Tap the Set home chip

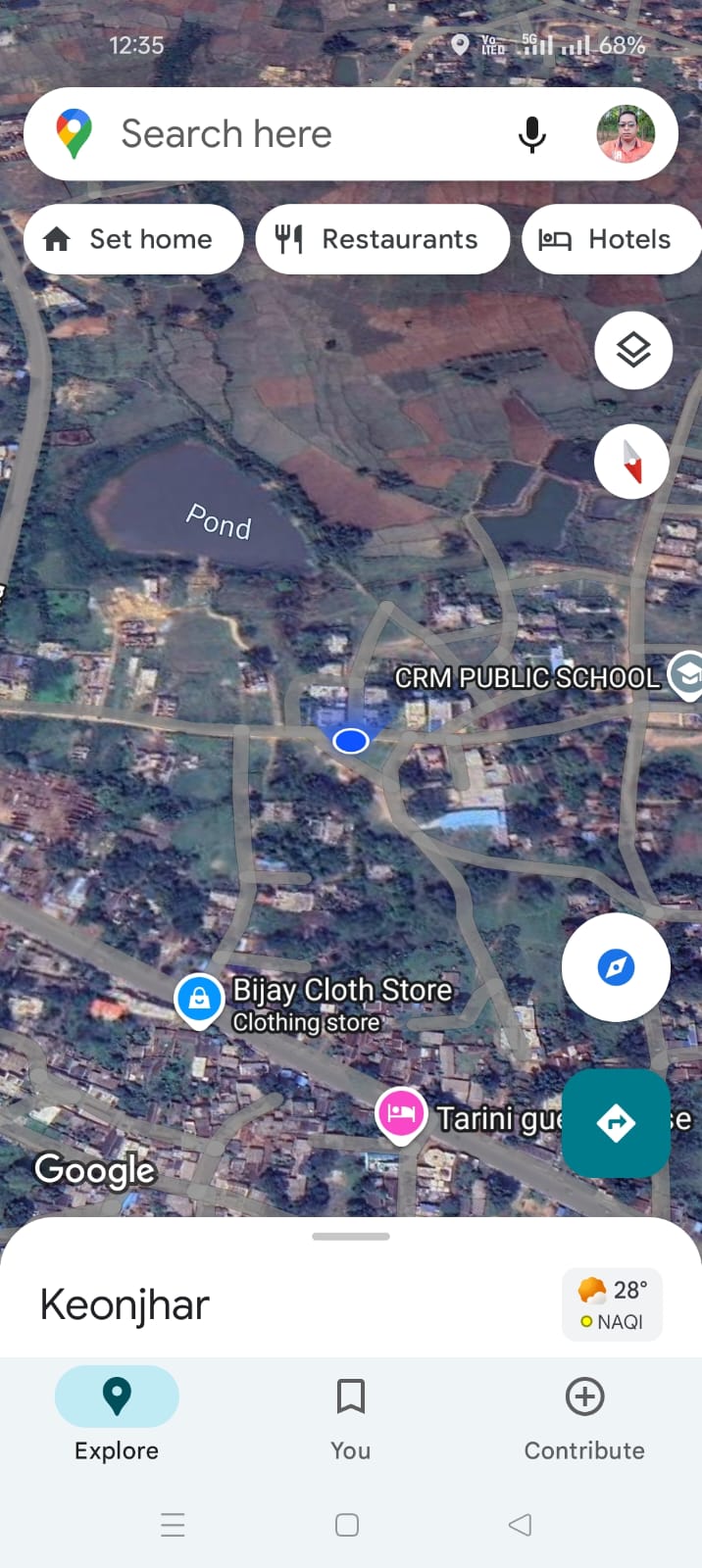[133, 239]
